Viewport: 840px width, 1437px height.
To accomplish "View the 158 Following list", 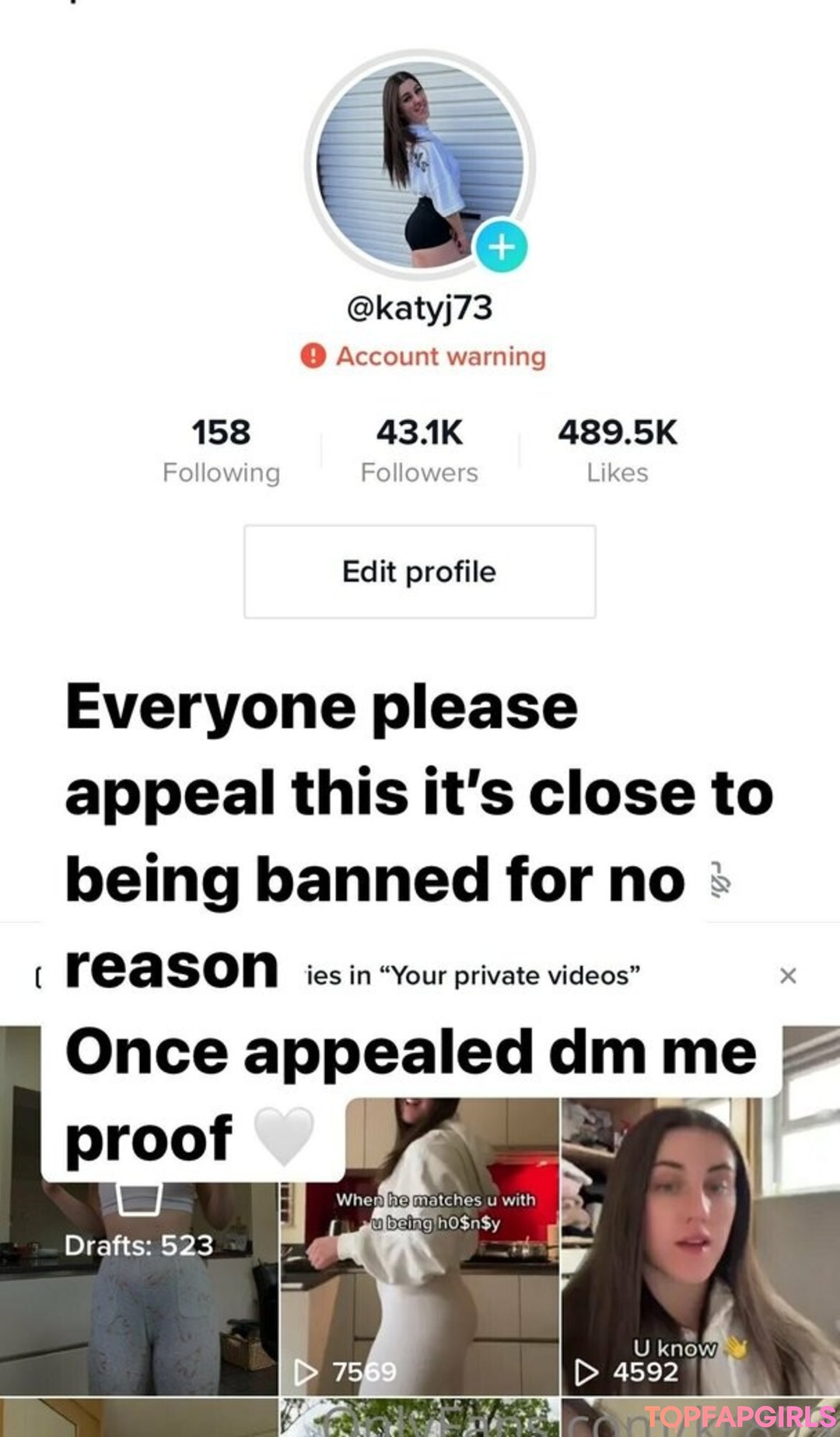I will pos(221,450).
